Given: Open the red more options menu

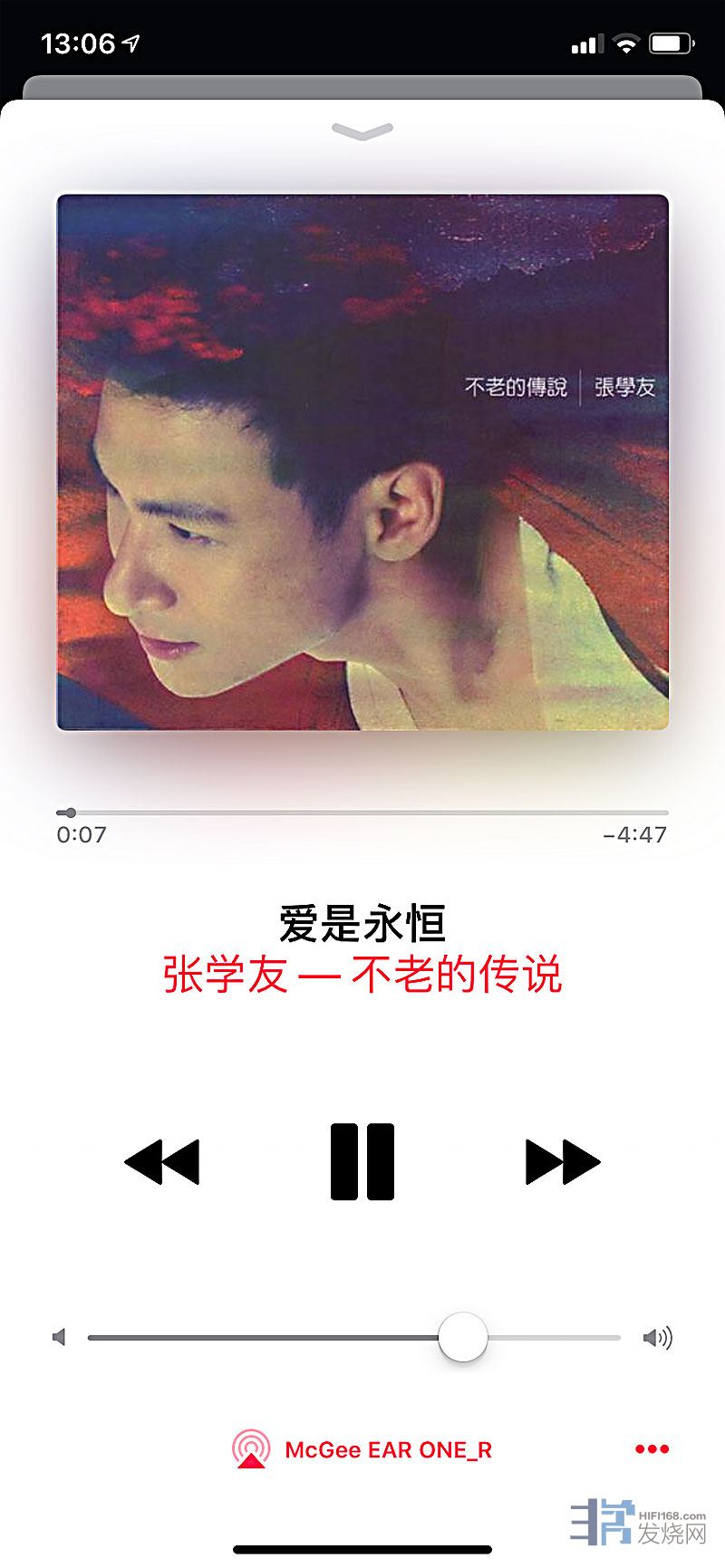Looking at the screenshot, I should pos(652,1449).
